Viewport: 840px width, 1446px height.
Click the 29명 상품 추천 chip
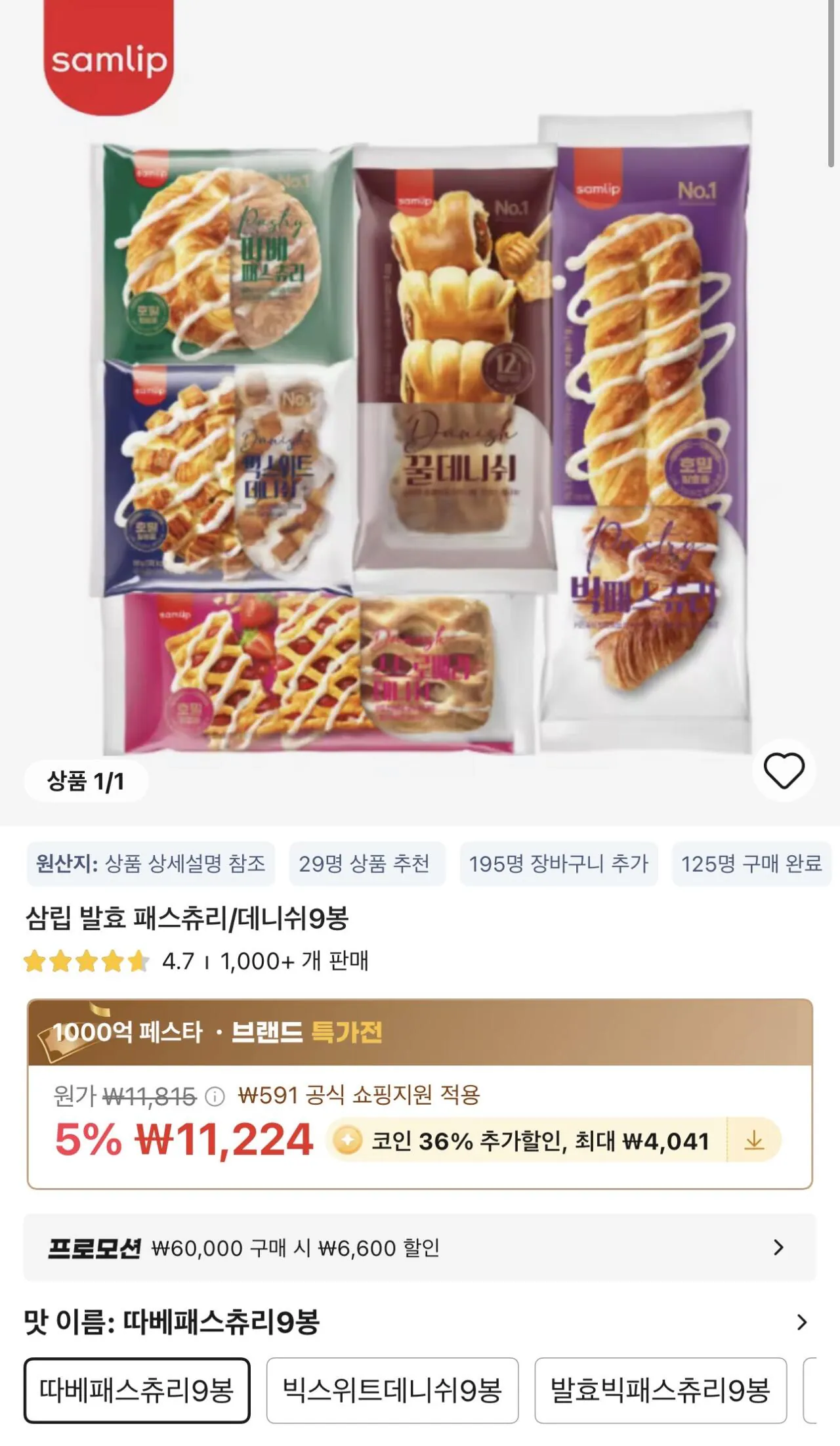(x=367, y=865)
